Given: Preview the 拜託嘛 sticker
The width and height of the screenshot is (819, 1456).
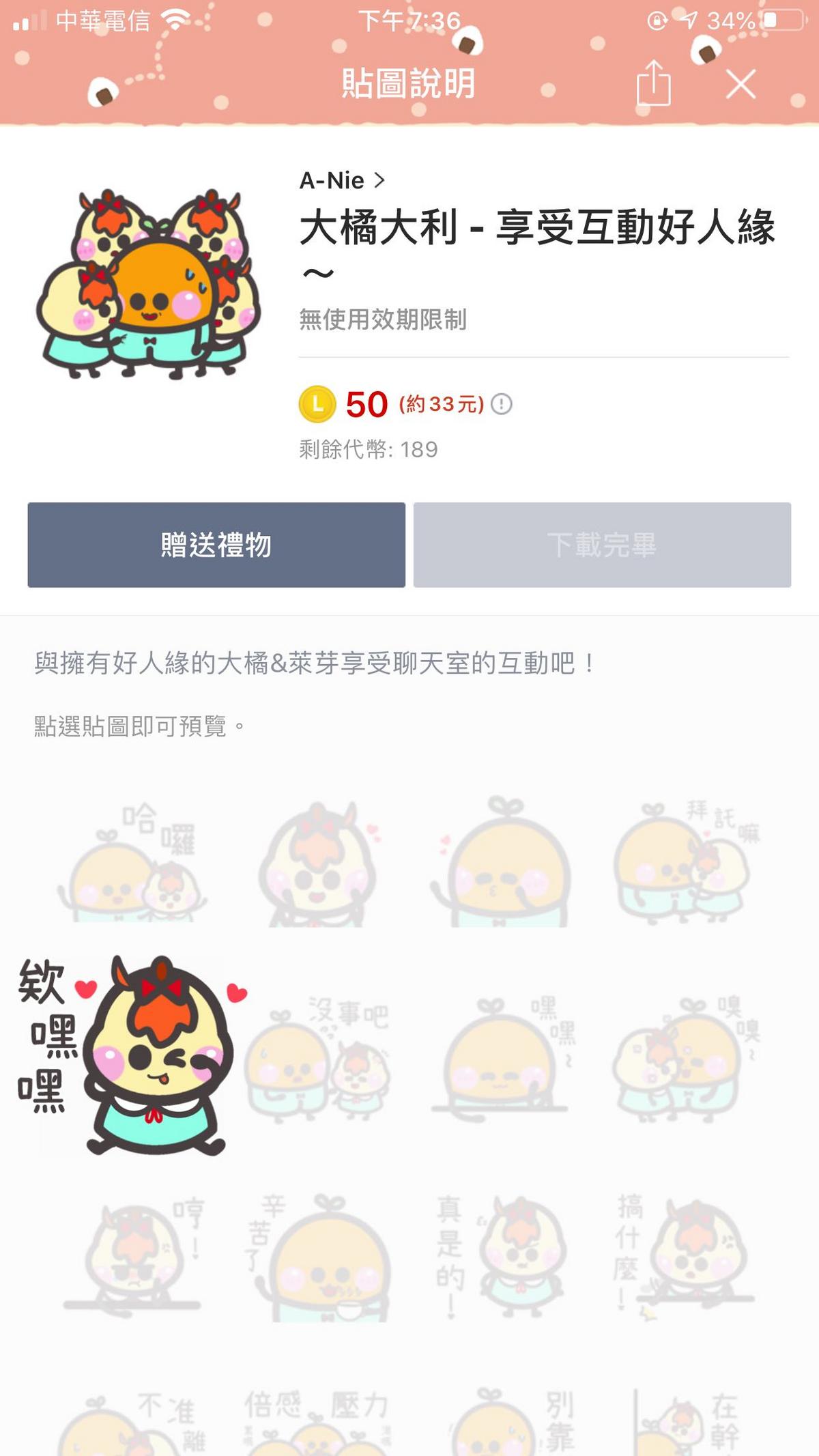Looking at the screenshot, I should [x=686, y=863].
